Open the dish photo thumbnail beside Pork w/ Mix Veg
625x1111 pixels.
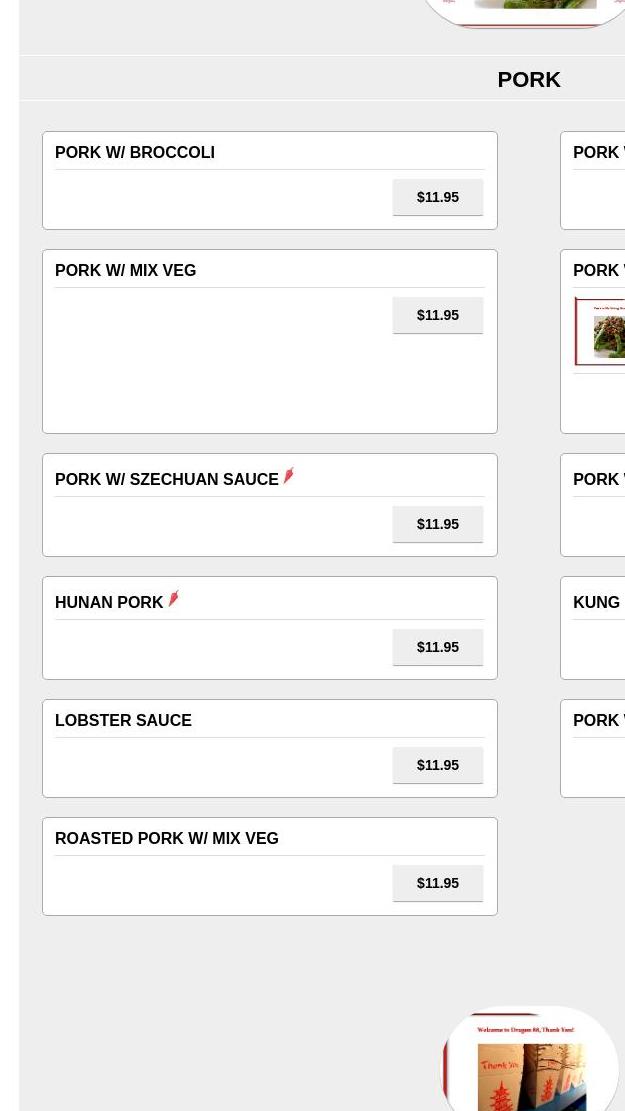click(x=603, y=332)
